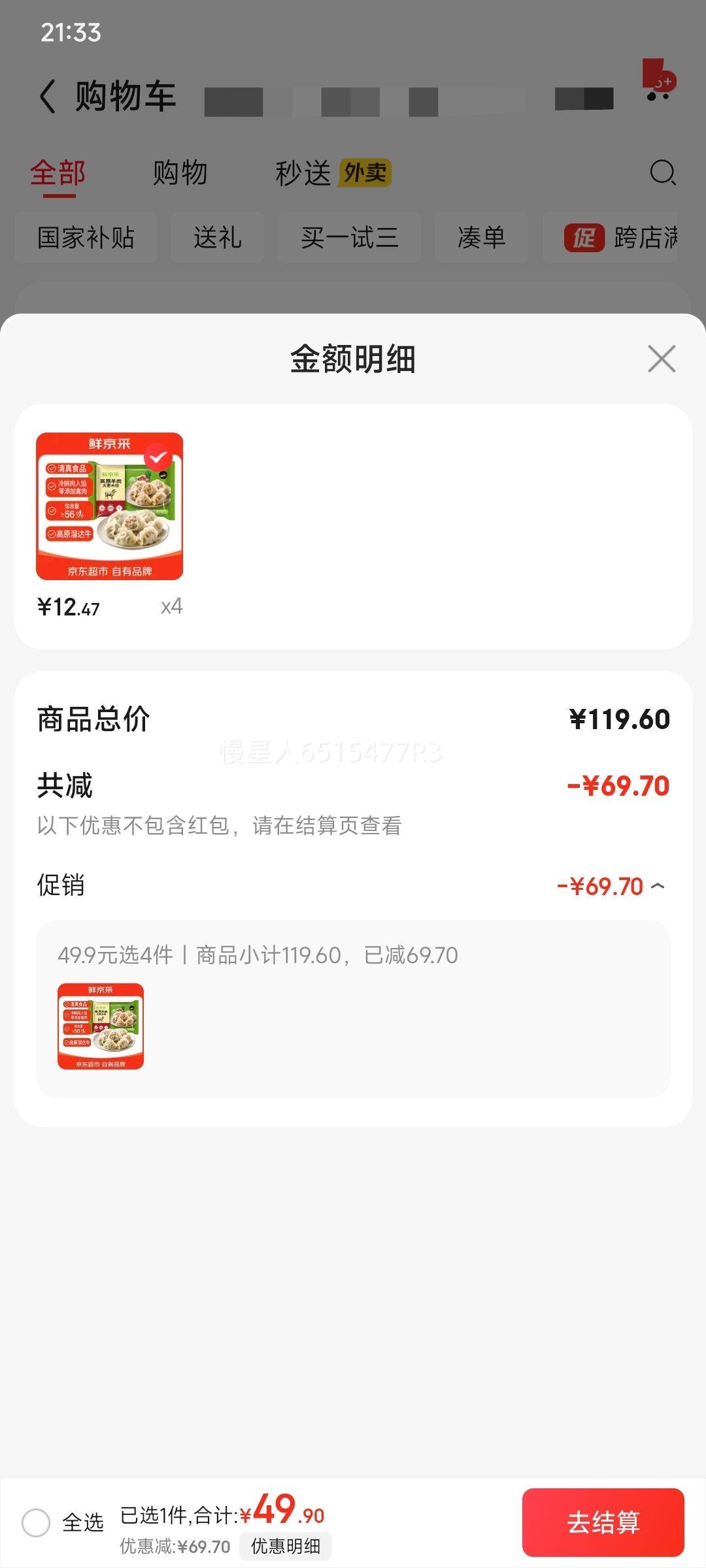Image resolution: width=706 pixels, height=1568 pixels.
Task: Switch to the 秒送 外卖 tab
Action: point(333,173)
